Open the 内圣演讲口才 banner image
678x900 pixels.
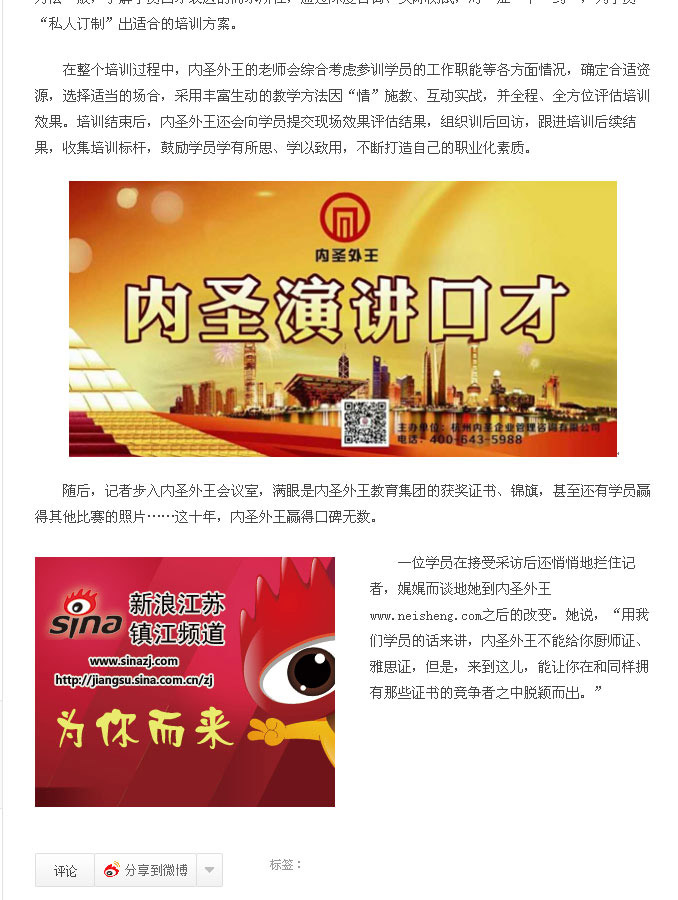click(x=342, y=318)
